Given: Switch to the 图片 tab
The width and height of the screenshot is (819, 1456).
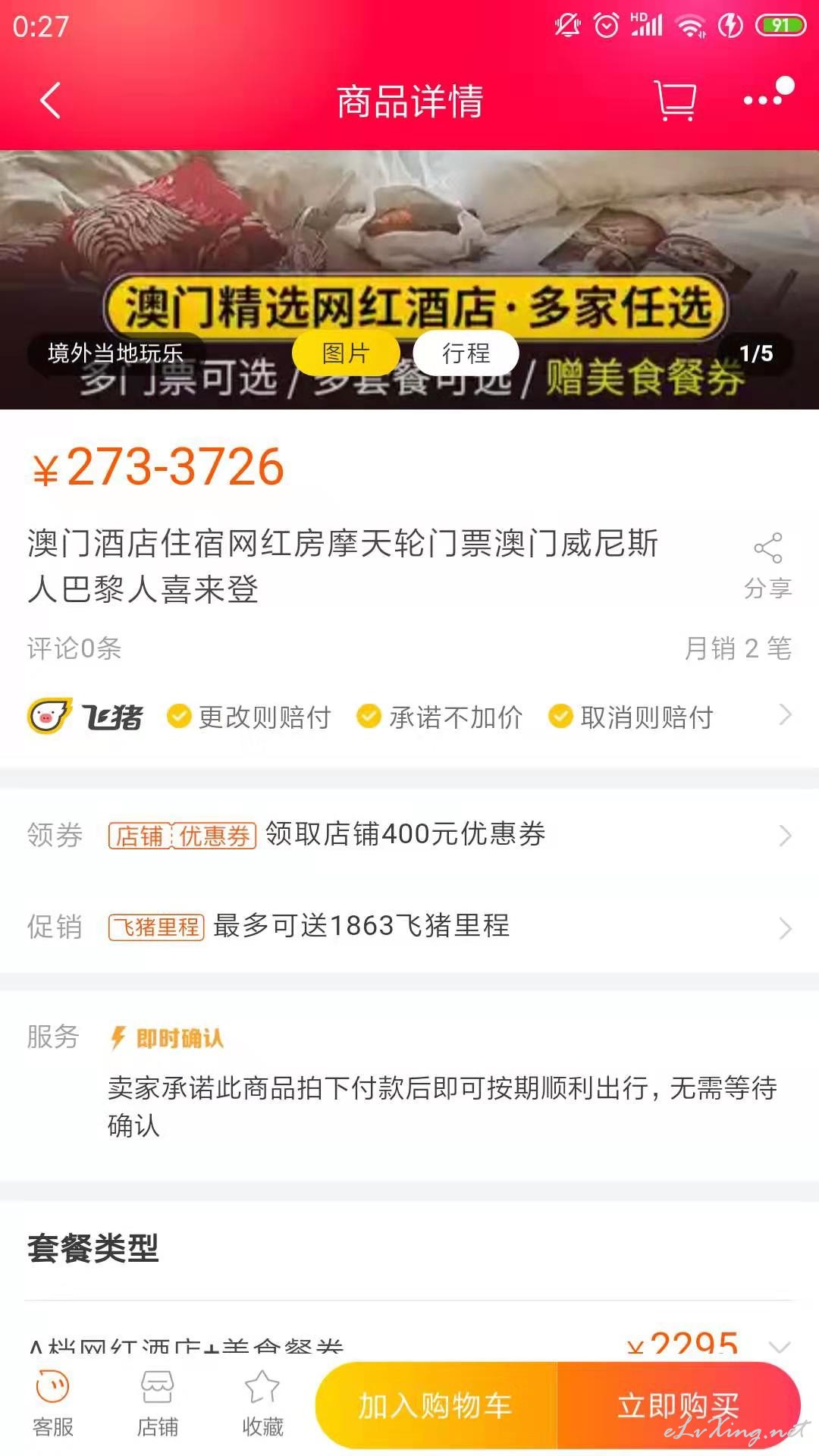Looking at the screenshot, I should point(346,353).
